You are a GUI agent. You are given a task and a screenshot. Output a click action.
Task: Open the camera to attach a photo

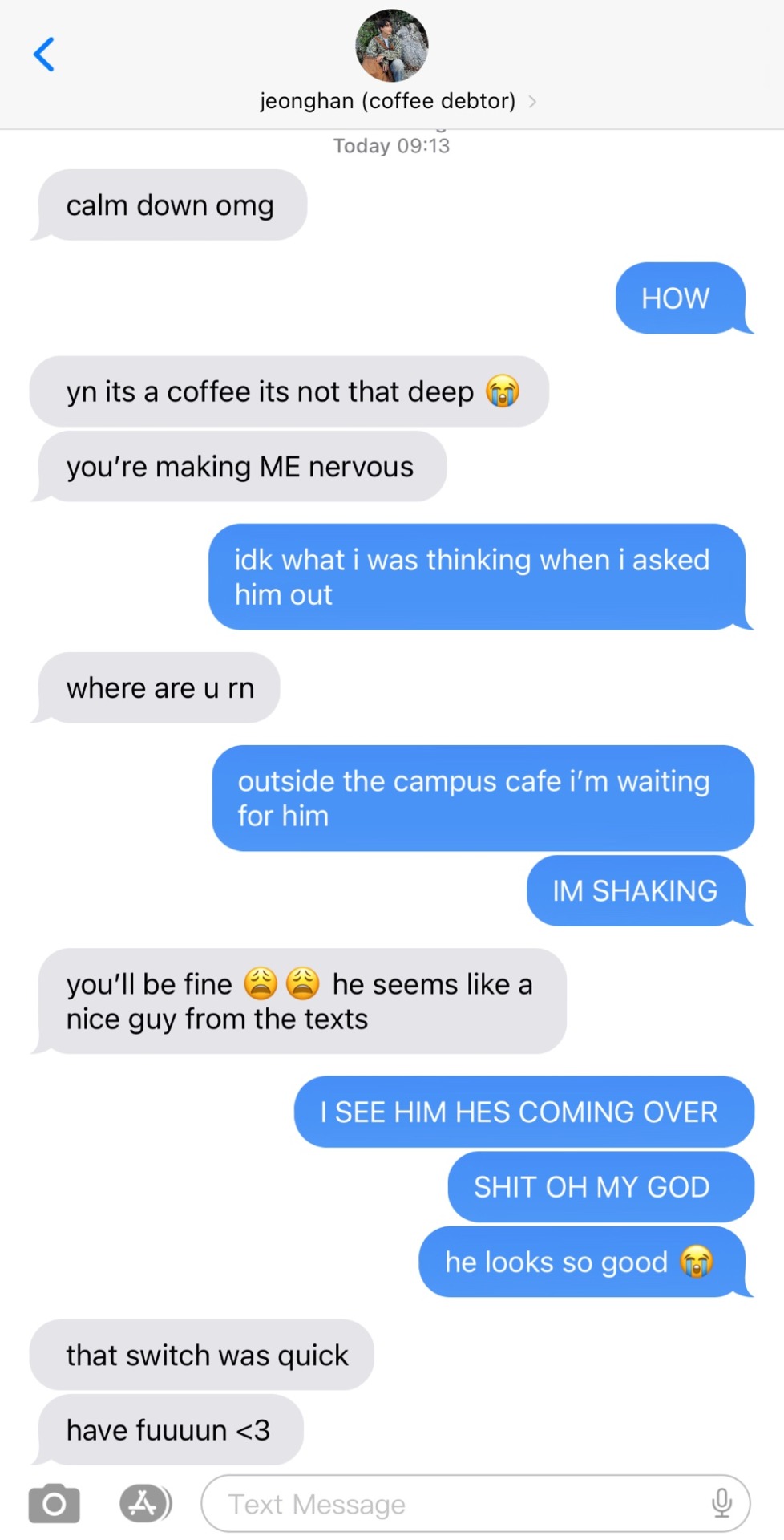pyautogui.click(x=54, y=1504)
